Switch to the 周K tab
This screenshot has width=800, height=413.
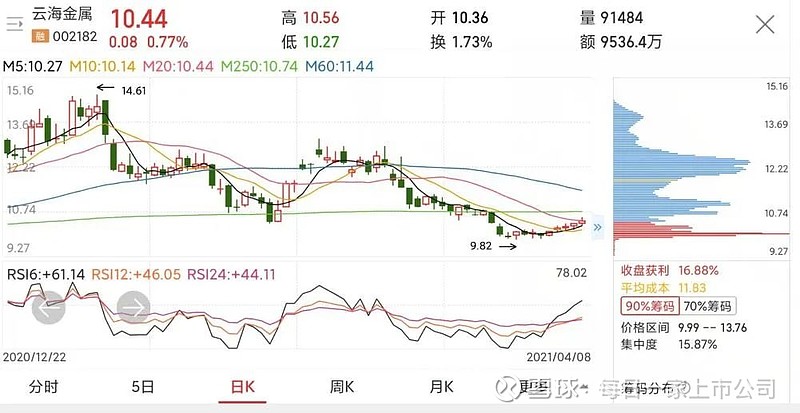tap(343, 387)
